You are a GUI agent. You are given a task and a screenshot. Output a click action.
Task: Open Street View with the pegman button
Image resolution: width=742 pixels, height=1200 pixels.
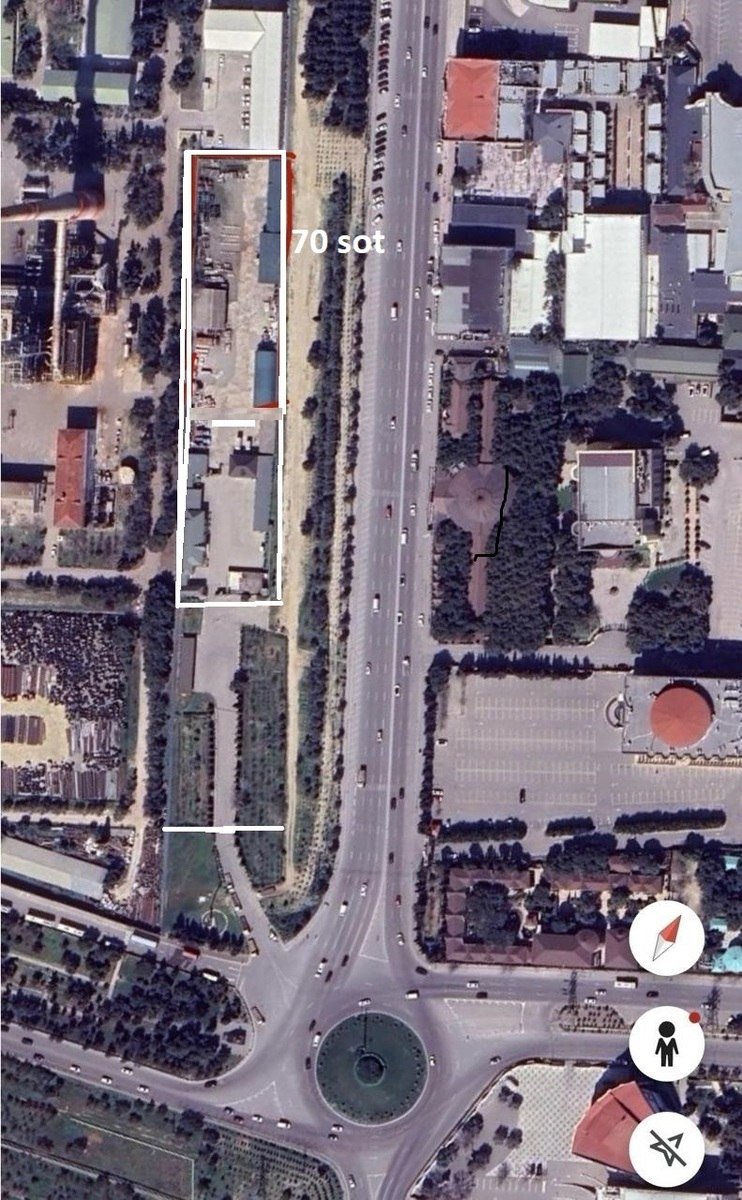pyautogui.click(x=667, y=1044)
